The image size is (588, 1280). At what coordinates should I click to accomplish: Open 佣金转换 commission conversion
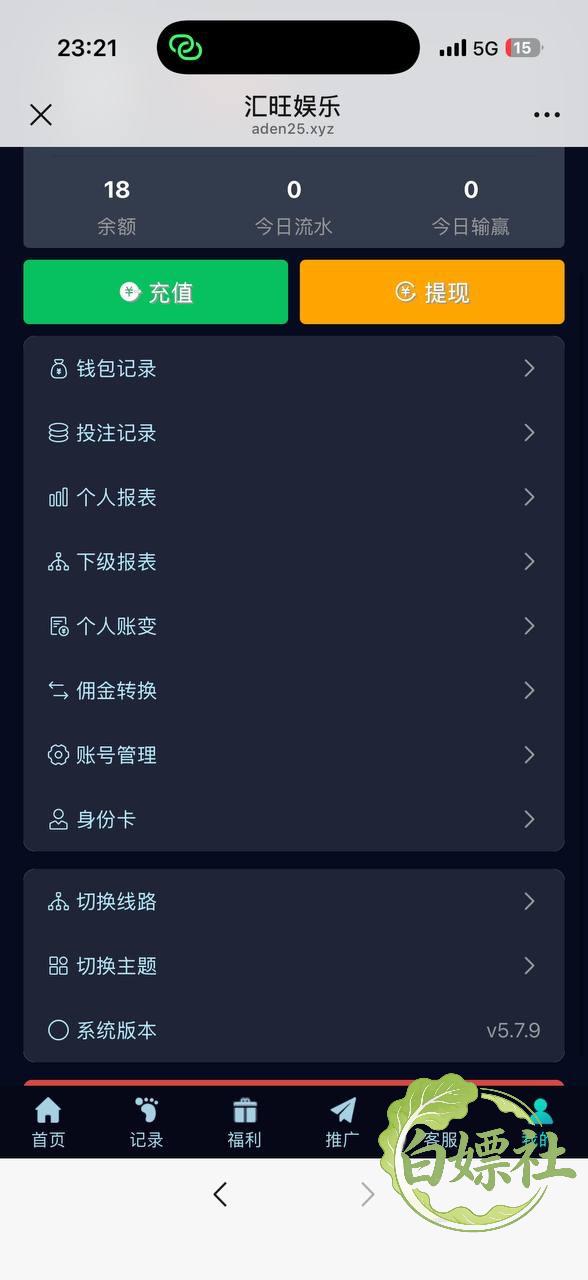click(x=294, y=690)
